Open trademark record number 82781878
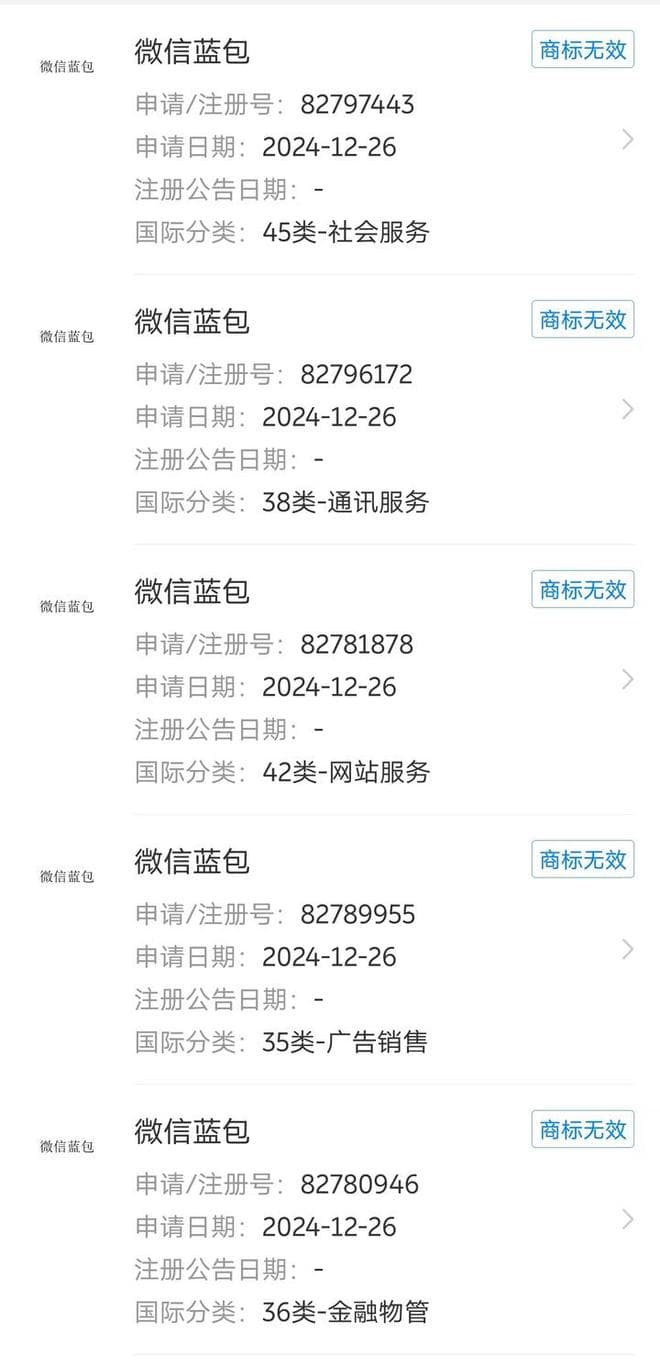660x1366 pixels. point(357,645)
